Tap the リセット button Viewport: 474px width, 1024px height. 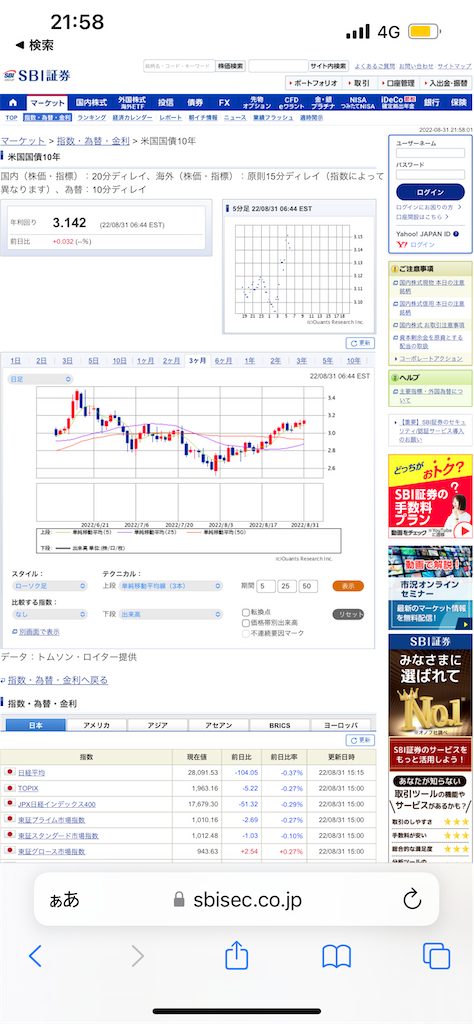(348, 615)
